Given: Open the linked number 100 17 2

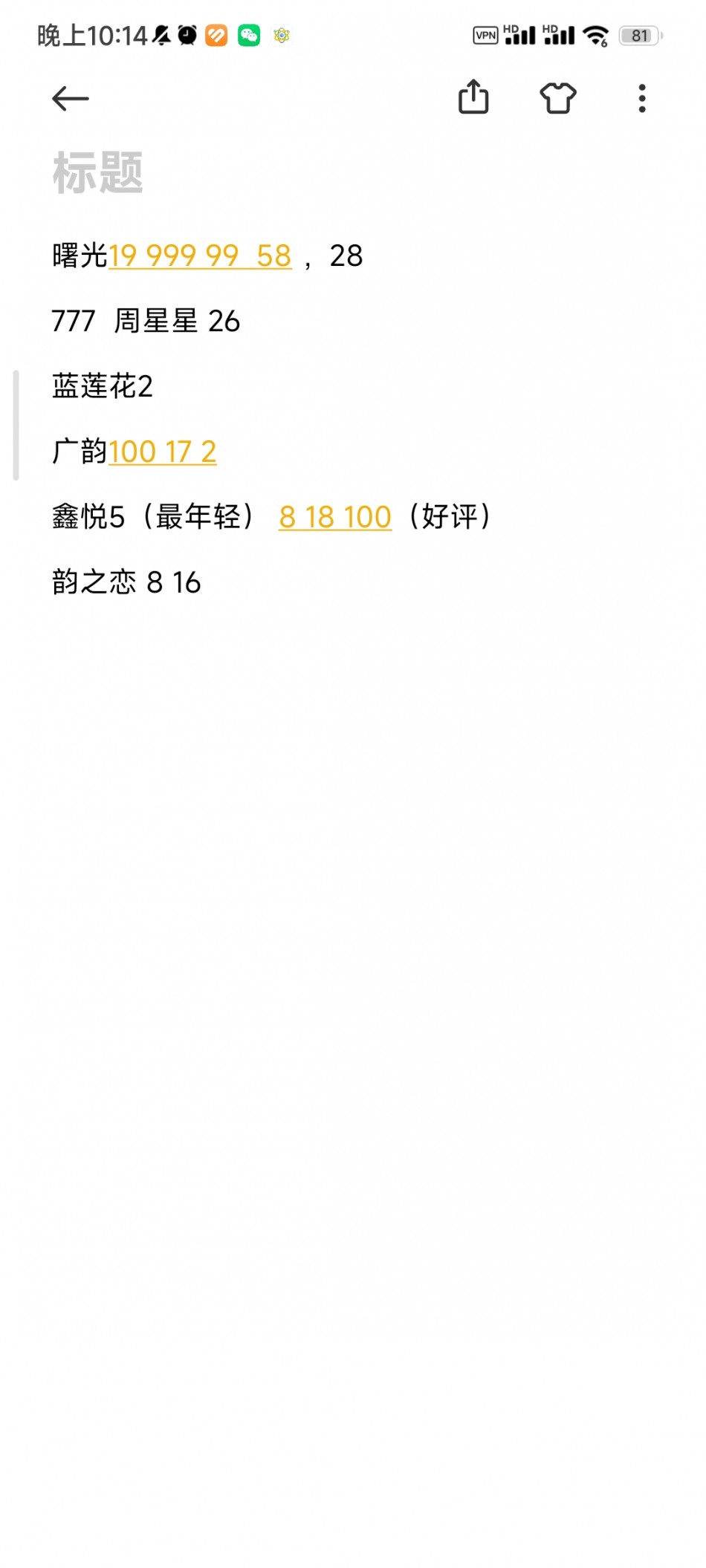Looking at the screenshot, I should 163,452.
